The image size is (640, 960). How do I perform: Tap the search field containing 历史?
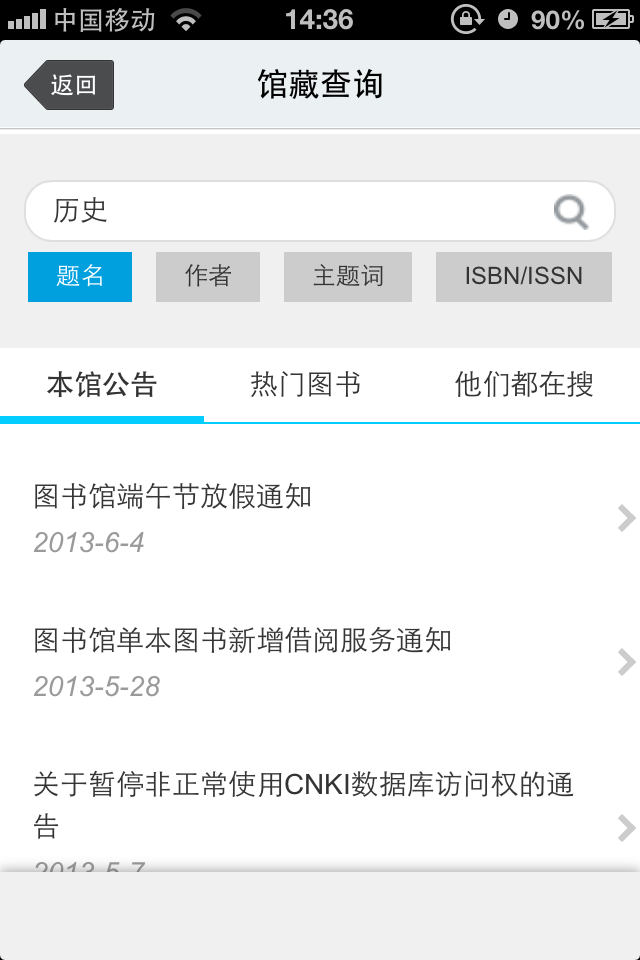pyautogui.click(x=290, y=211)
